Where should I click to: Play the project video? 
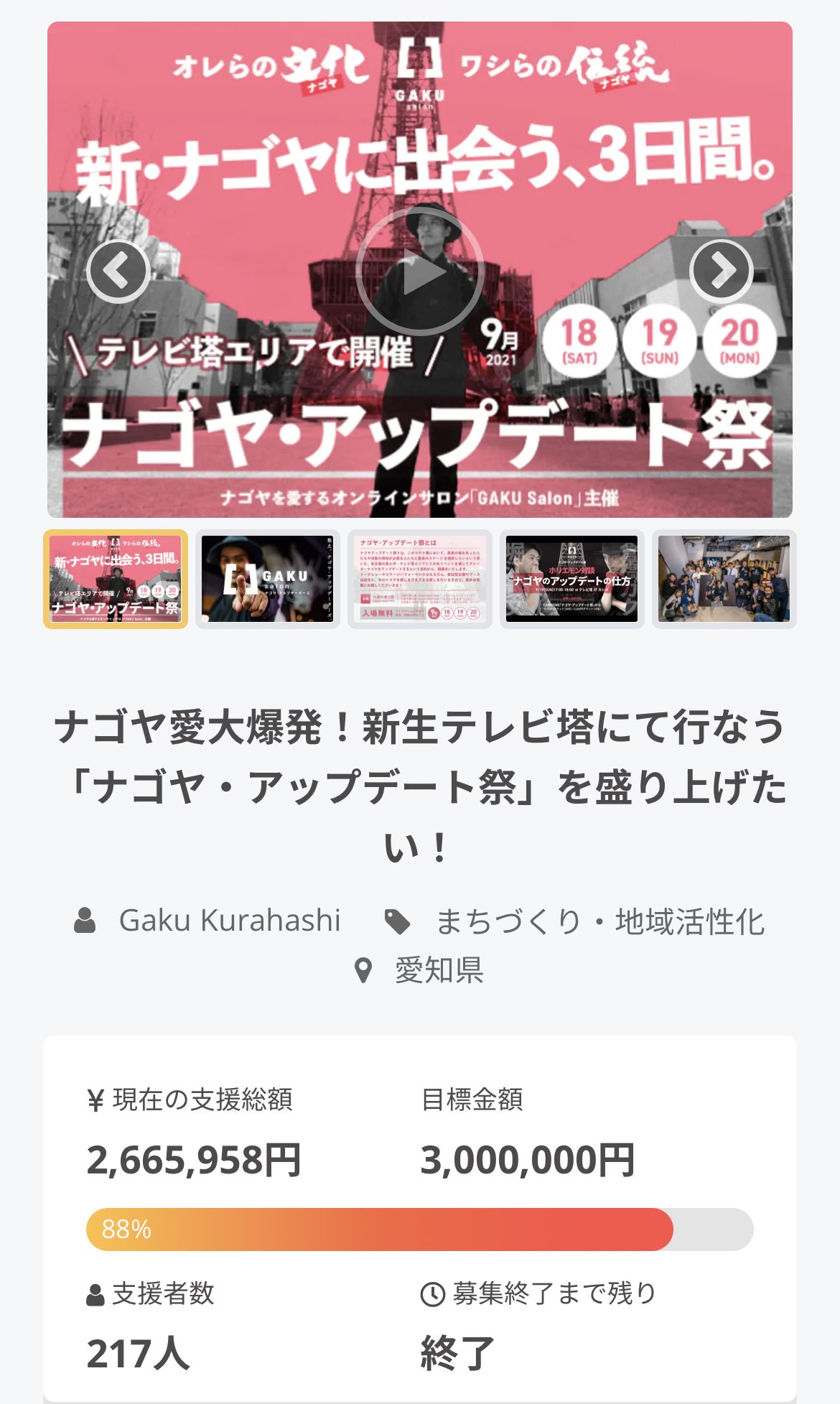point(420,271)
